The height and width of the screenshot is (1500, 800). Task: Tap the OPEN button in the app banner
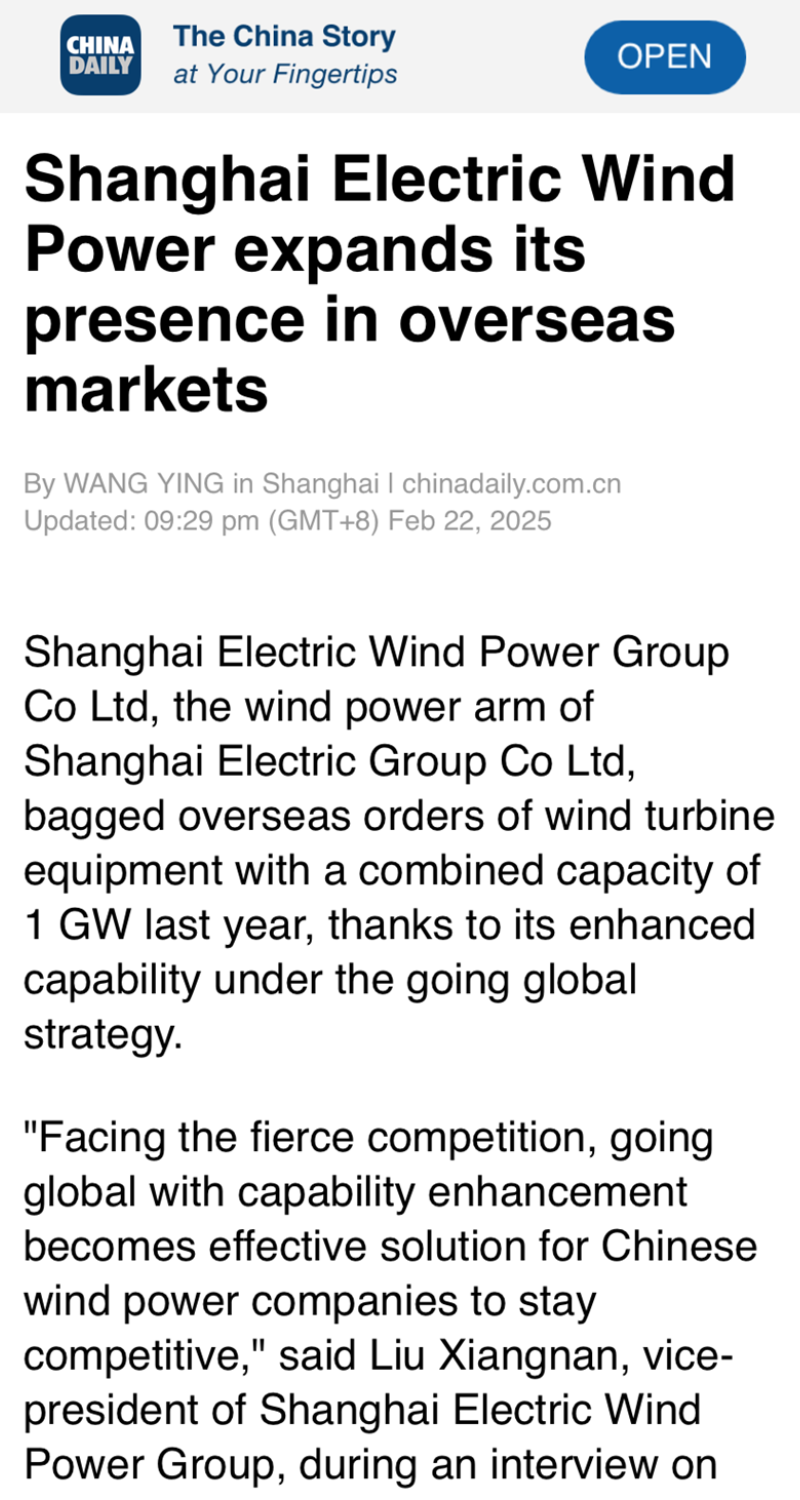click(x=665, y=56)
